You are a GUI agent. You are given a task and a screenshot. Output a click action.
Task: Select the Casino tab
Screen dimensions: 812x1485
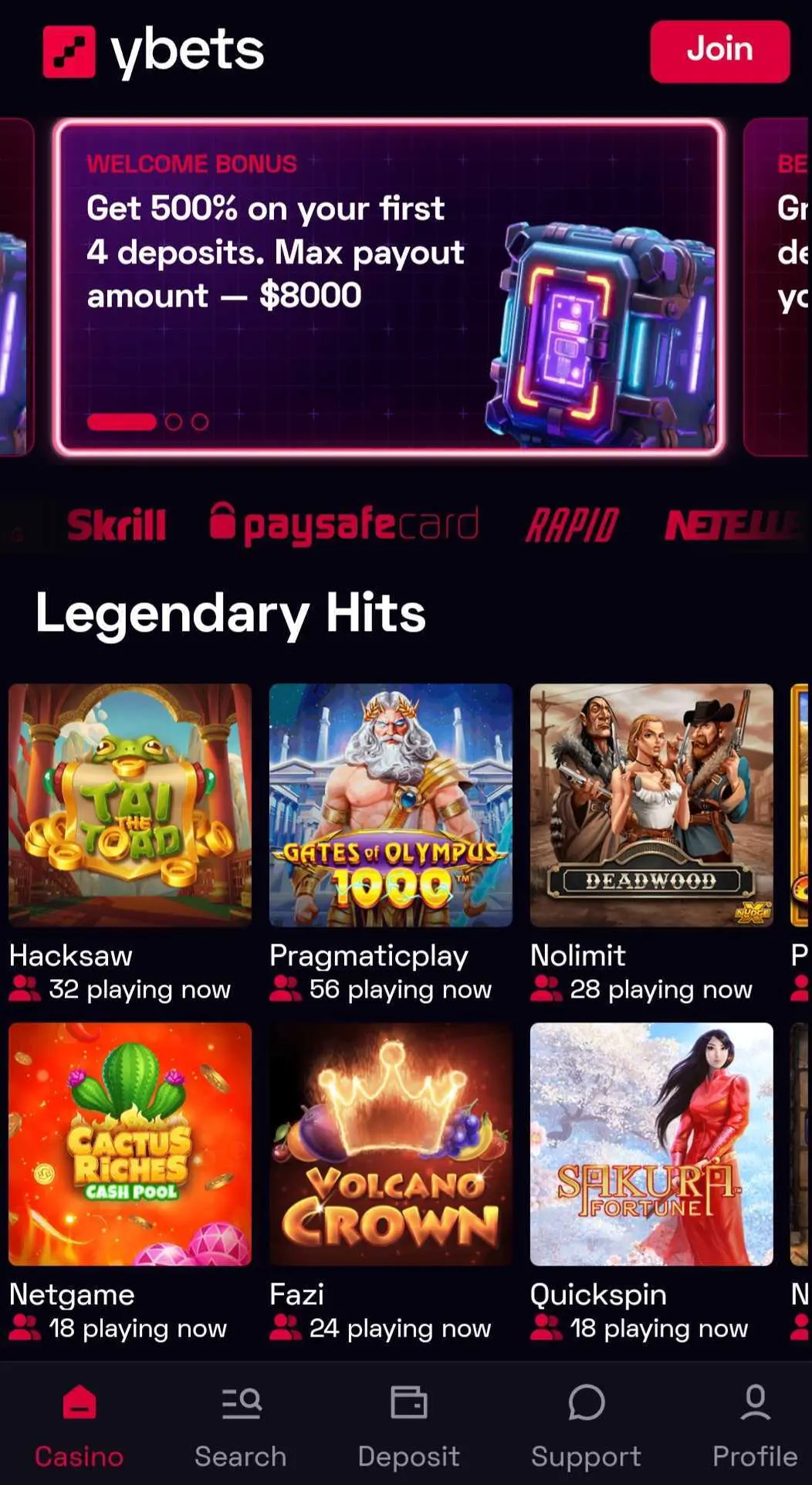coord(79,1426)
